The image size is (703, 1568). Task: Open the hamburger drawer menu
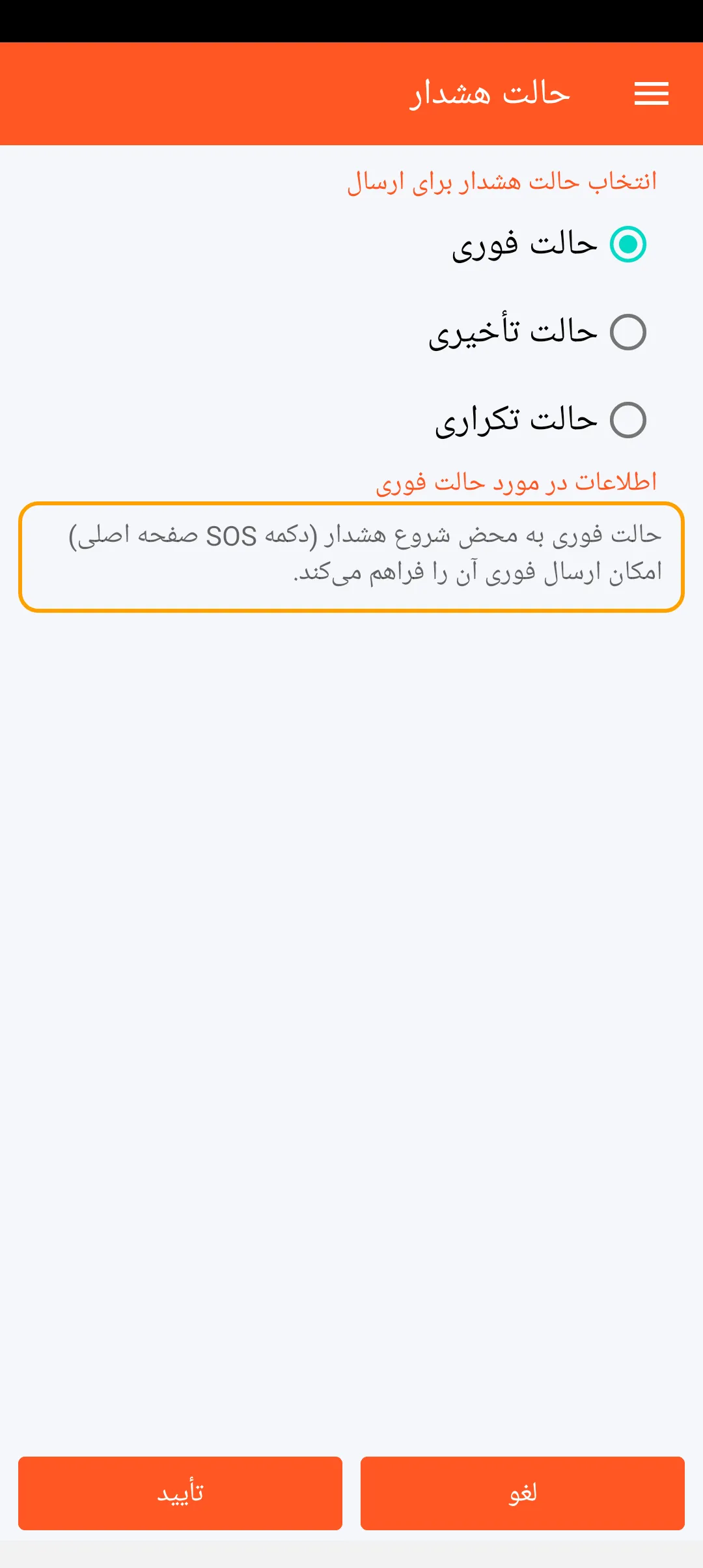pyautogui.click(x=651, y=94)
